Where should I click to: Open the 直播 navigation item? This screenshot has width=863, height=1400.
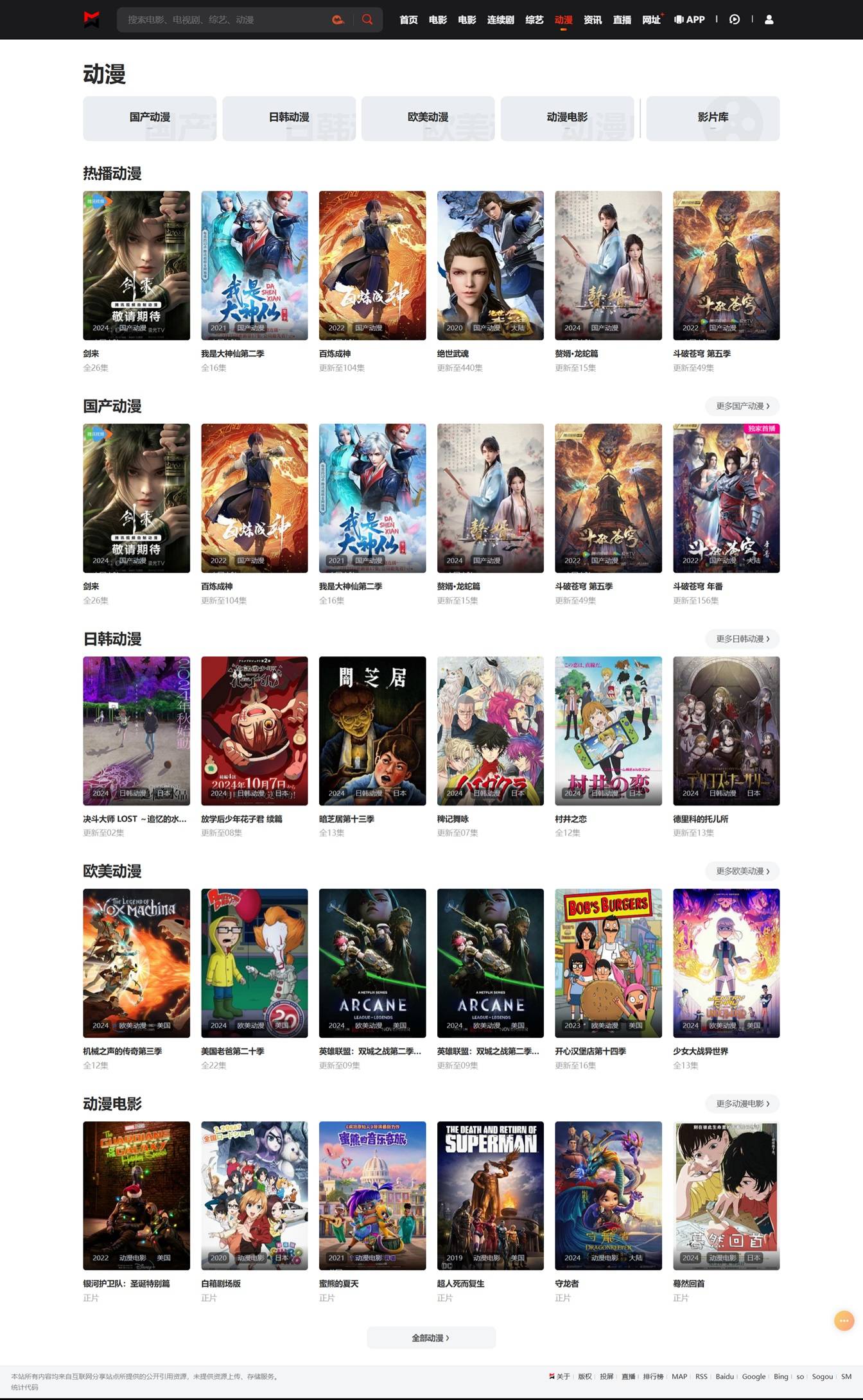[622, 20]
